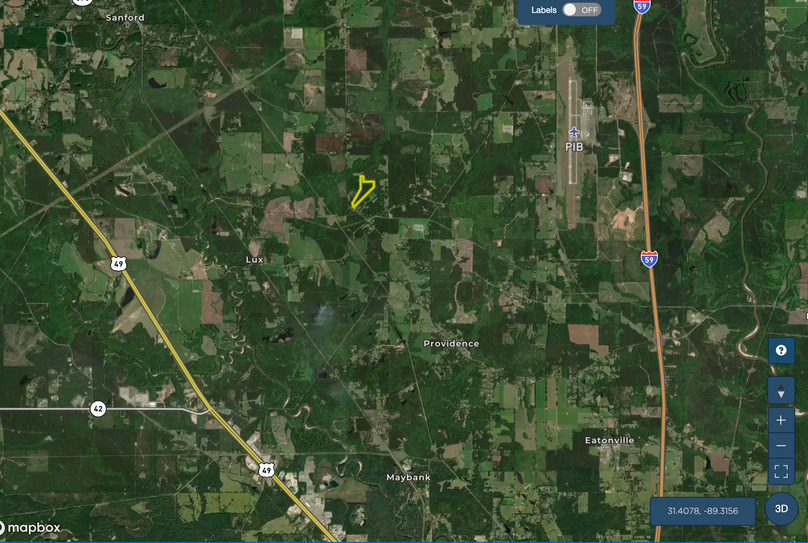The height and width of the screenshot is (543, 808).
Task: Zoom in with the plus button
Action: [781, 420]
